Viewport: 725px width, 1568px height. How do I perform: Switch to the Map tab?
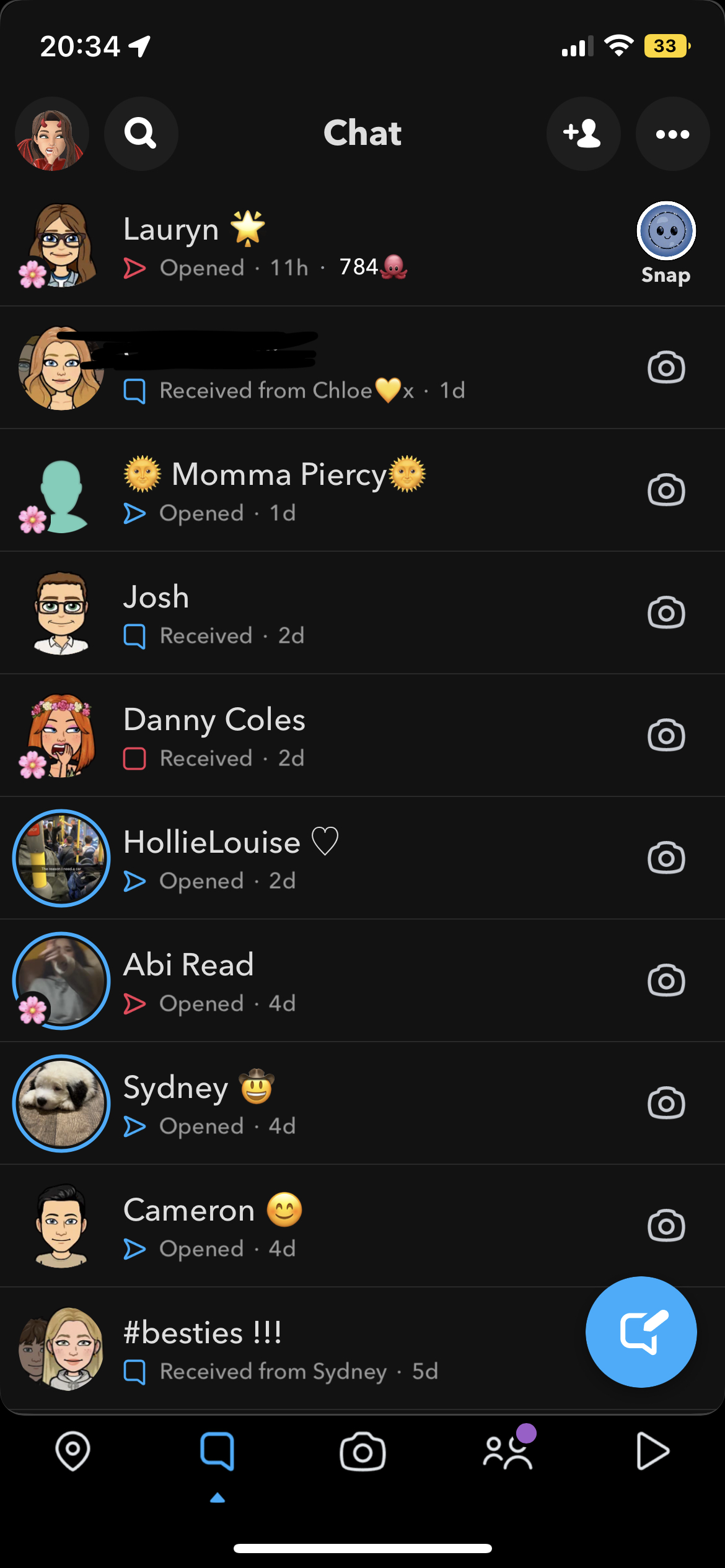pyautogui.click(x=73, y=1452)
